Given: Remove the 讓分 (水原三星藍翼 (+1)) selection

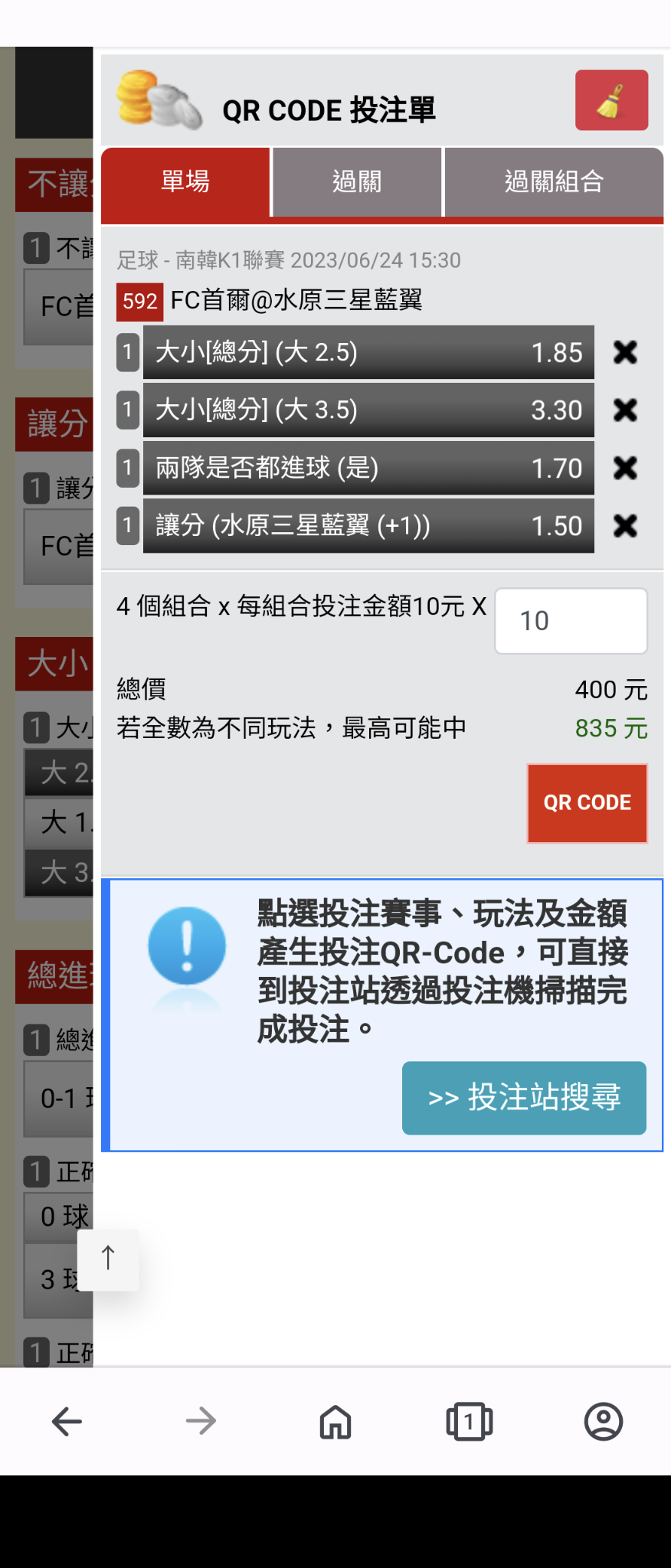Looking at the screenshot, I should [625, 526].
